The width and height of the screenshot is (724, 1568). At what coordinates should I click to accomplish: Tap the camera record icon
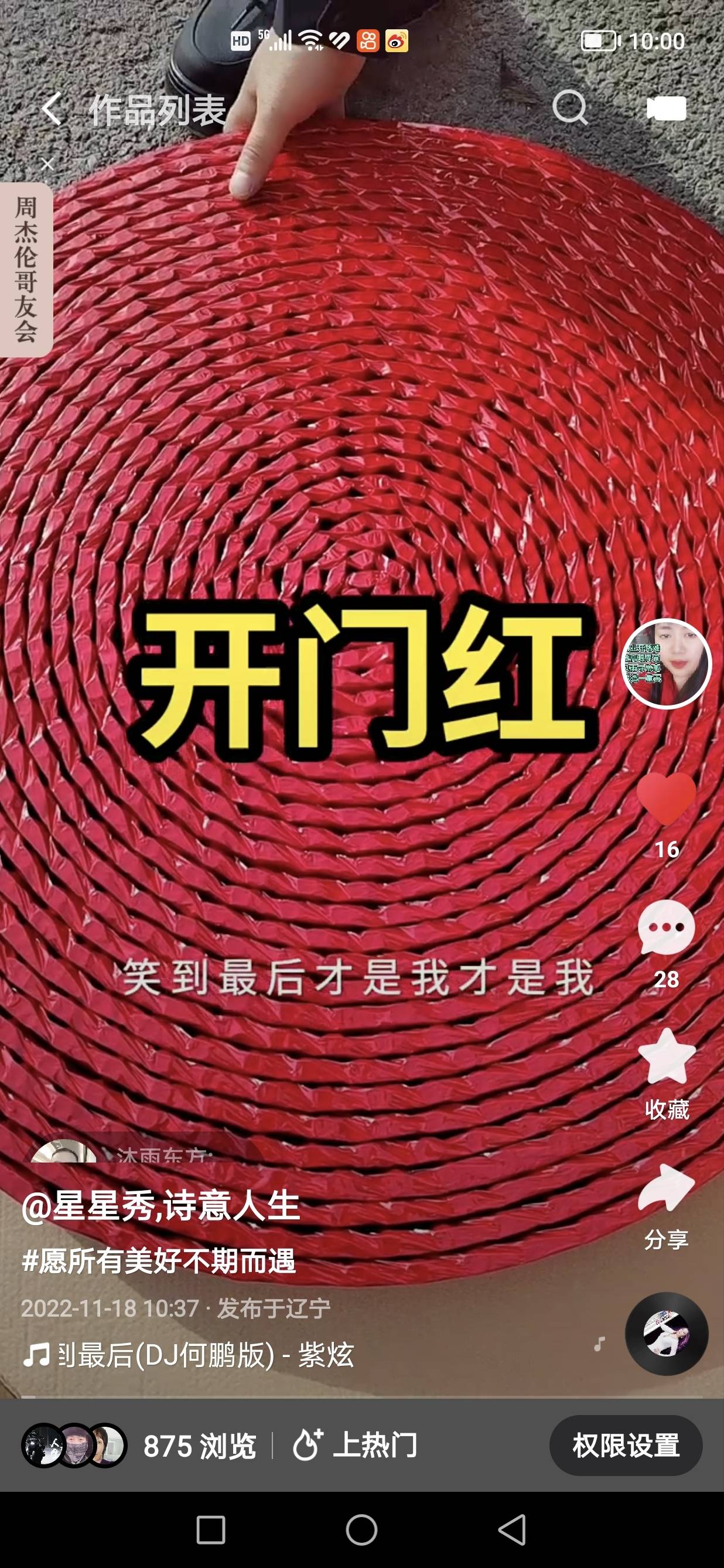pyautogui.click(x=665, y=110)
